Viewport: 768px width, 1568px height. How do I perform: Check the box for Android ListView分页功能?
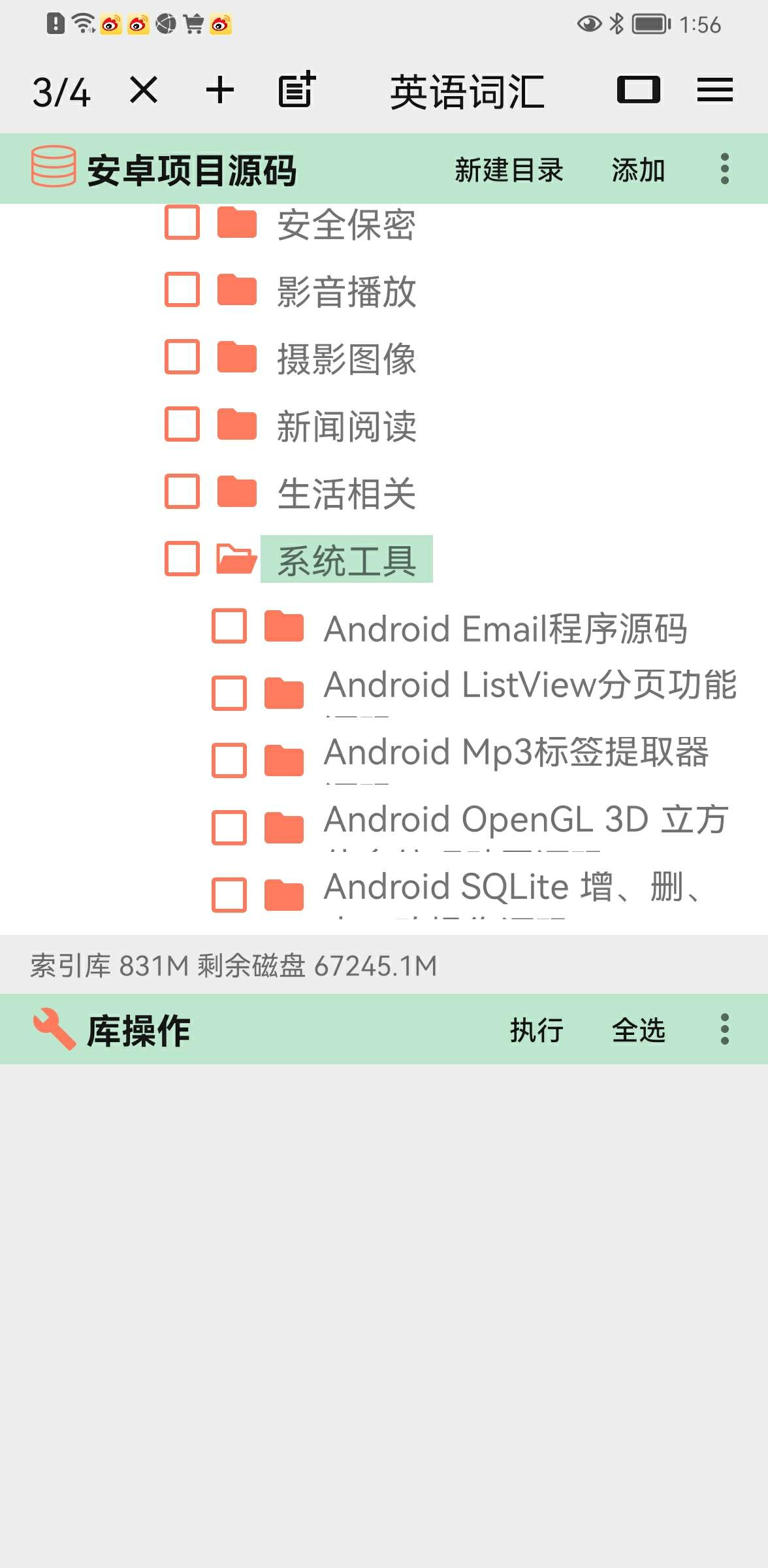coord(229,693)
